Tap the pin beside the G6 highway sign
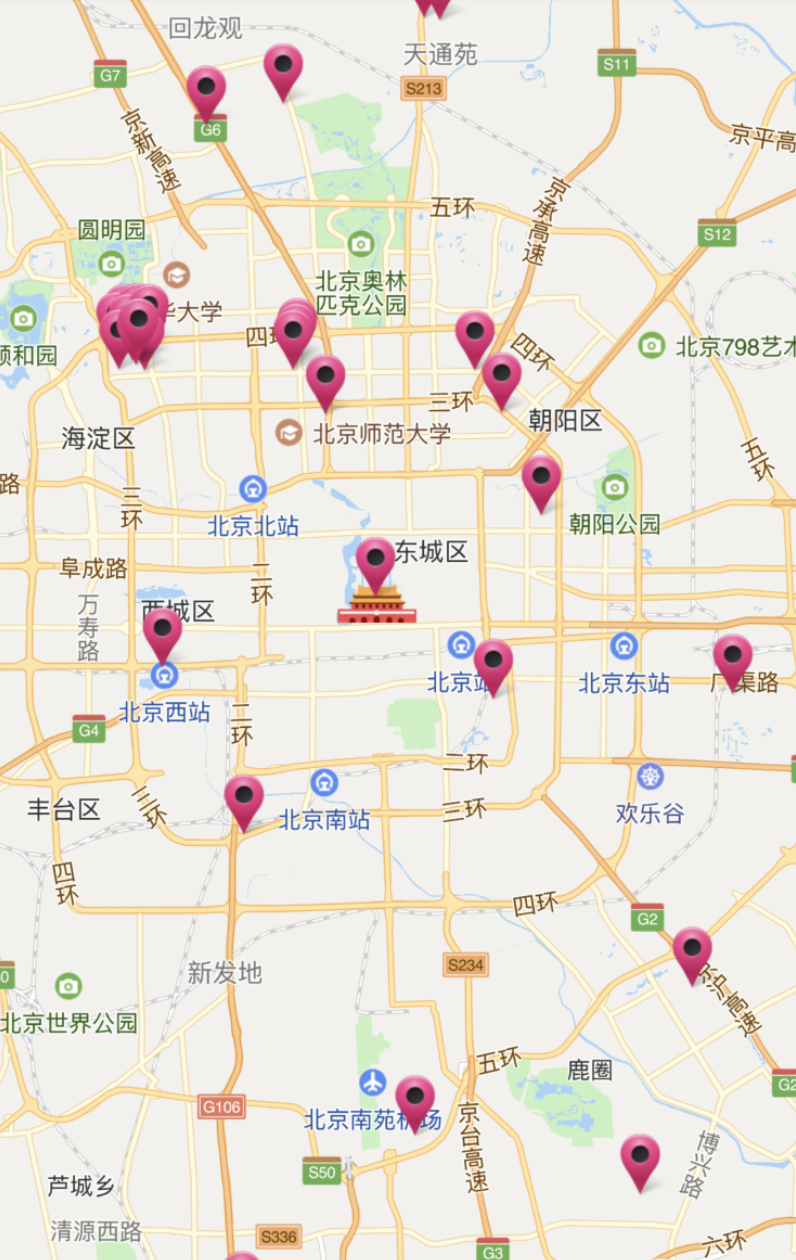Viewport: 796px width, 1260px height. pyautogui.click(x=207, y=90)
